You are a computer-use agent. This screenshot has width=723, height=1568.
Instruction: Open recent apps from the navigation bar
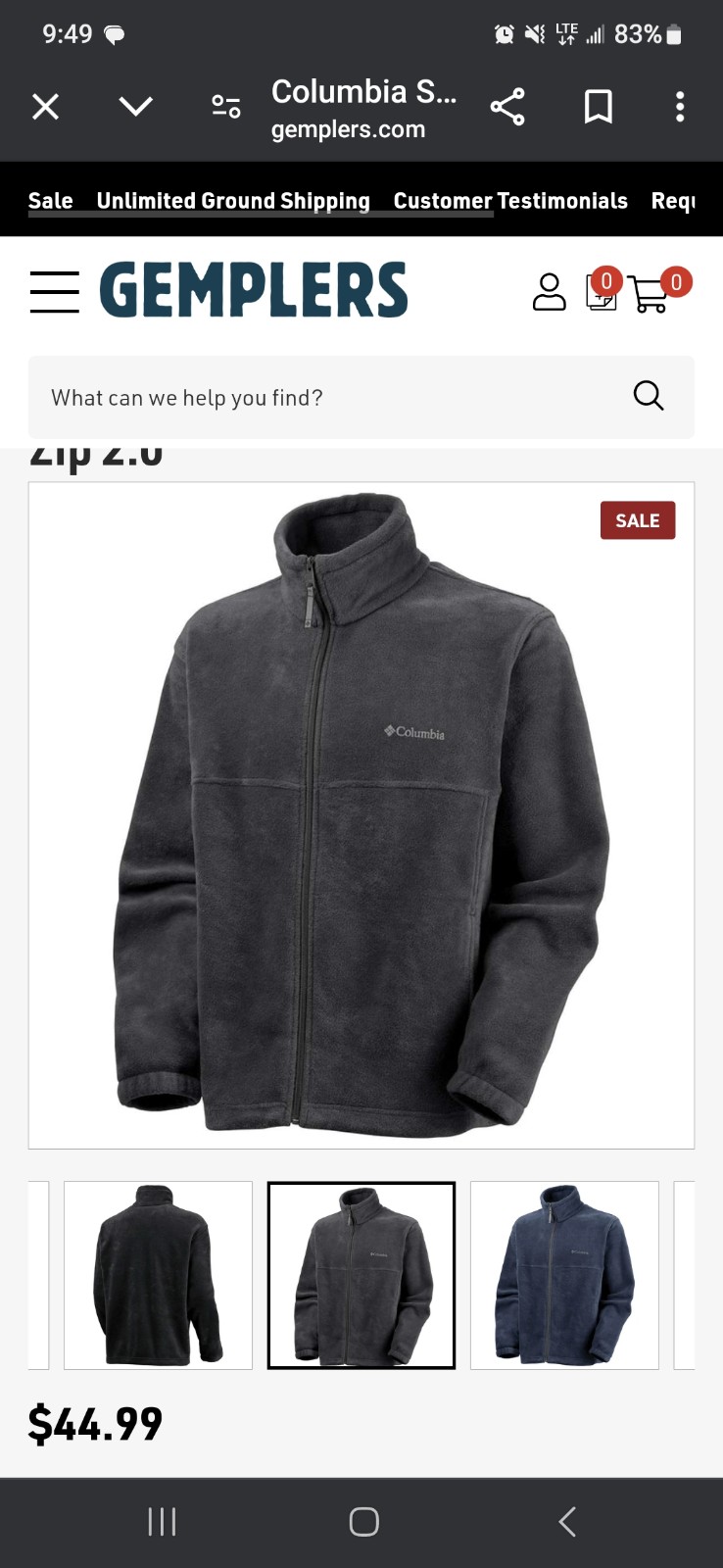[162, 1522]
